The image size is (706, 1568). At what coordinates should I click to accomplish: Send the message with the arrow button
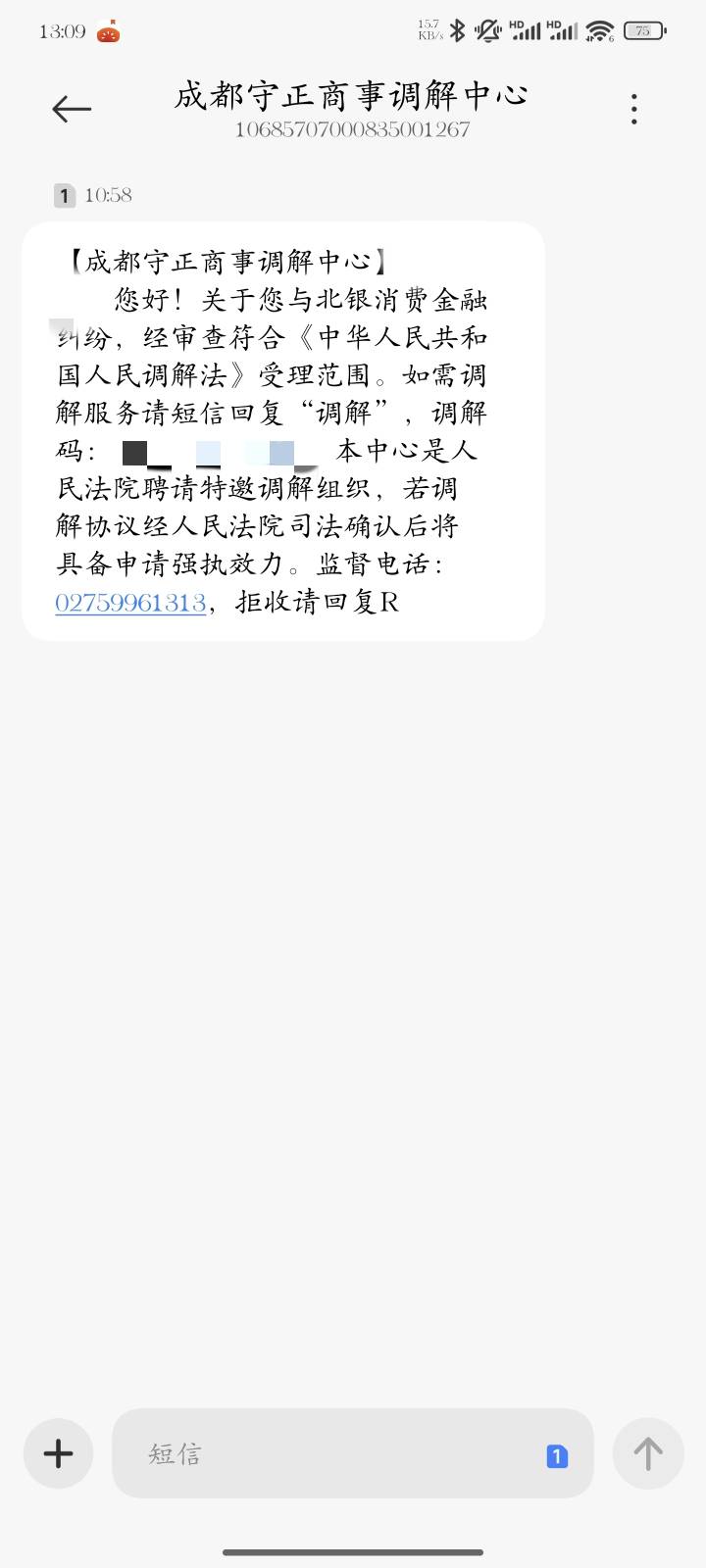[647, 1453]
